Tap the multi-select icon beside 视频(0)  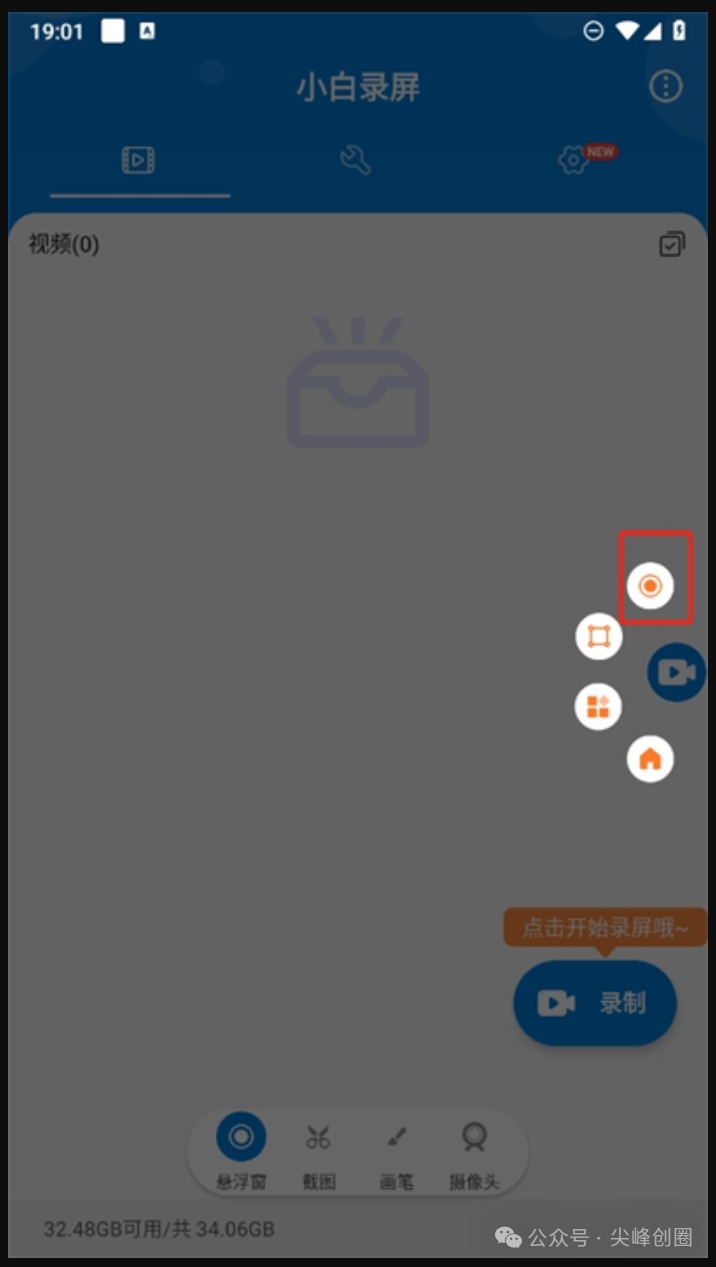[672, 244]
